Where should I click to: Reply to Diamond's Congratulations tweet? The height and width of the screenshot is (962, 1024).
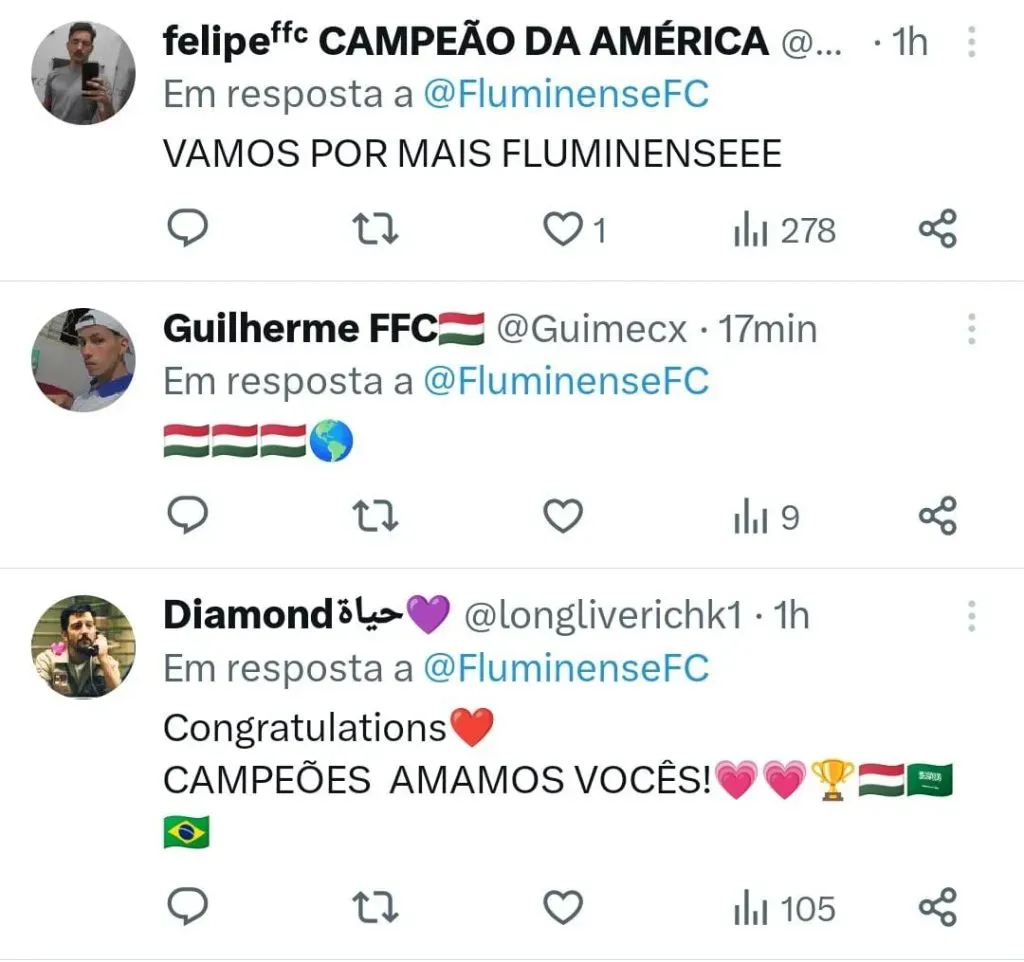pos(186,907)
